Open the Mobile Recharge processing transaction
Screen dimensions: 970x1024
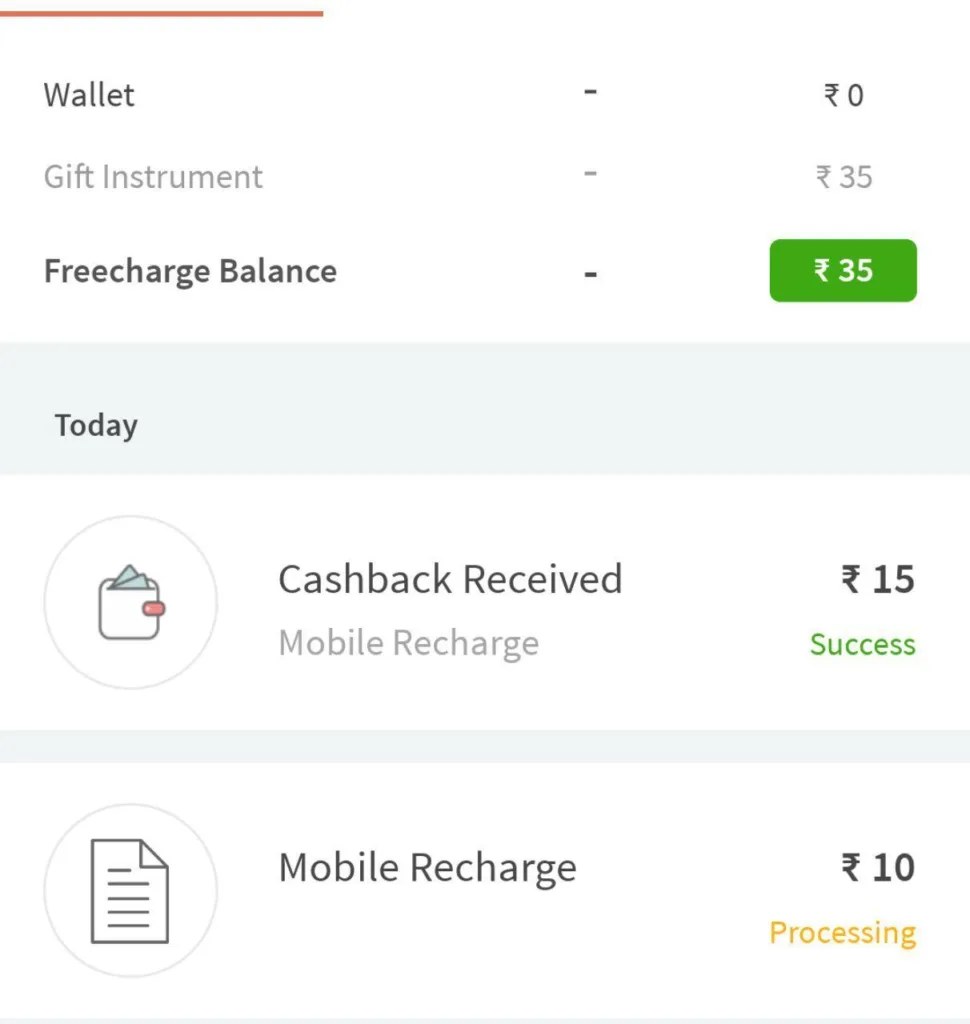click(x=428, y=889)
